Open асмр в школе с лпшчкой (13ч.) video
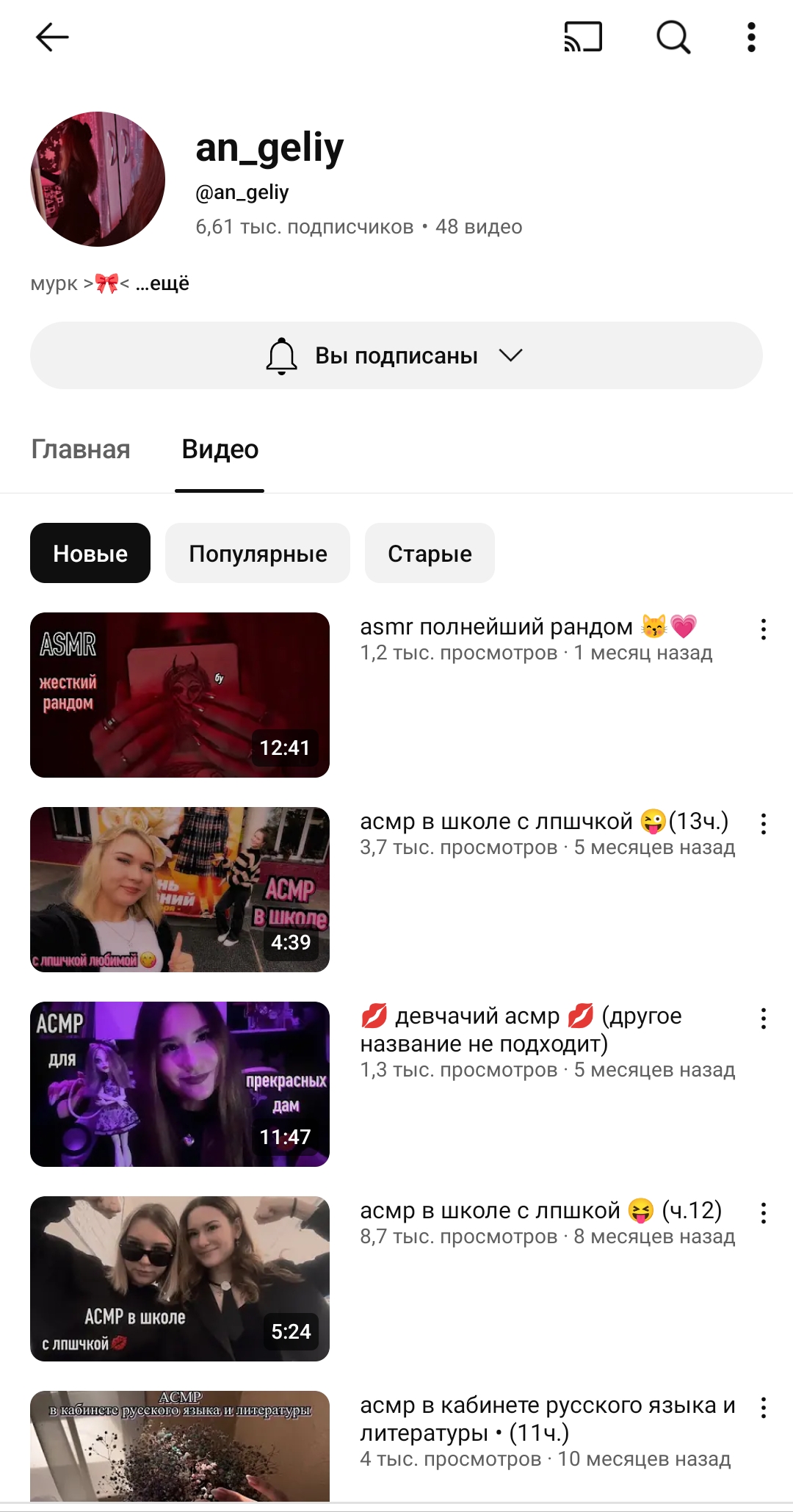Screen dimensions: 793x1512 (180, 889)
